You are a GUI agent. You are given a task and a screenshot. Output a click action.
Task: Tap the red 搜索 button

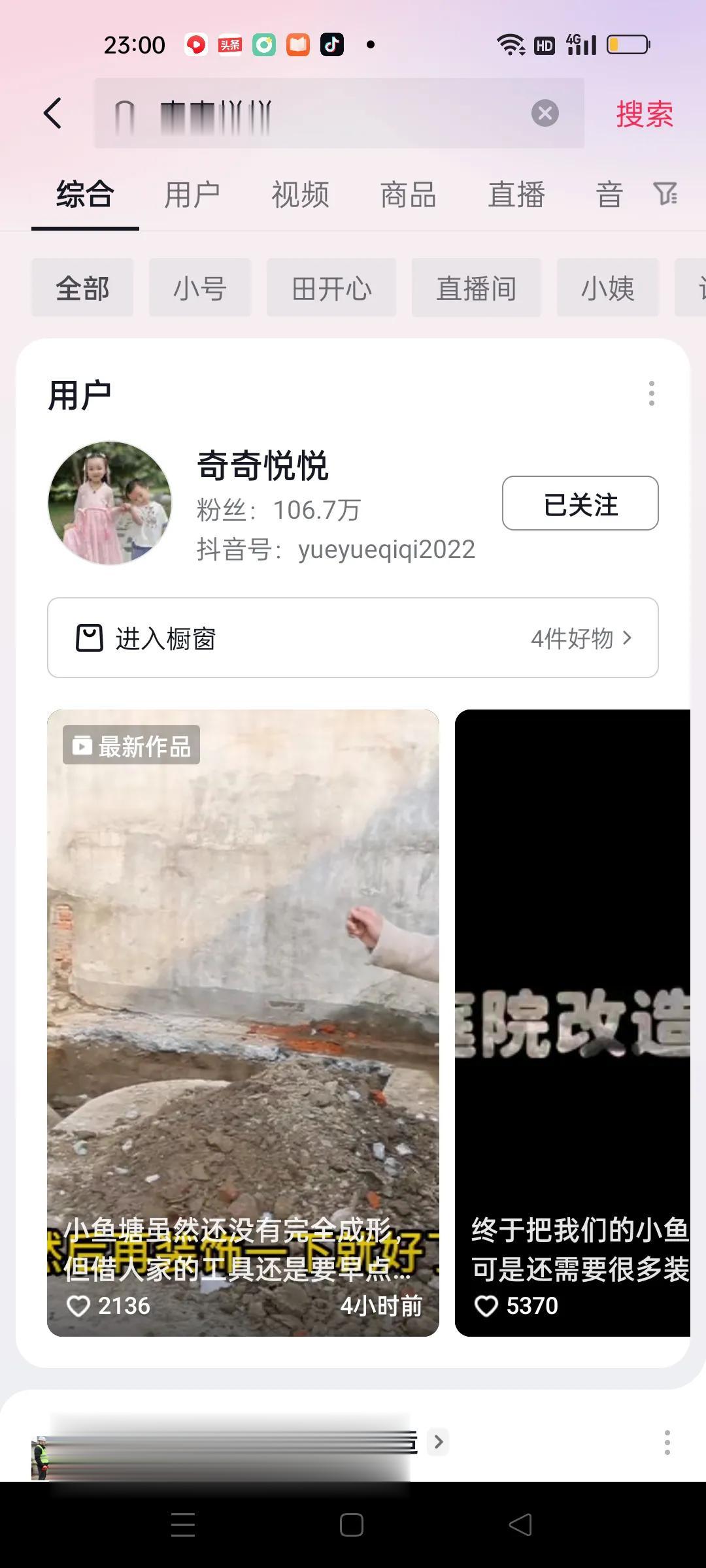point(644,114)
